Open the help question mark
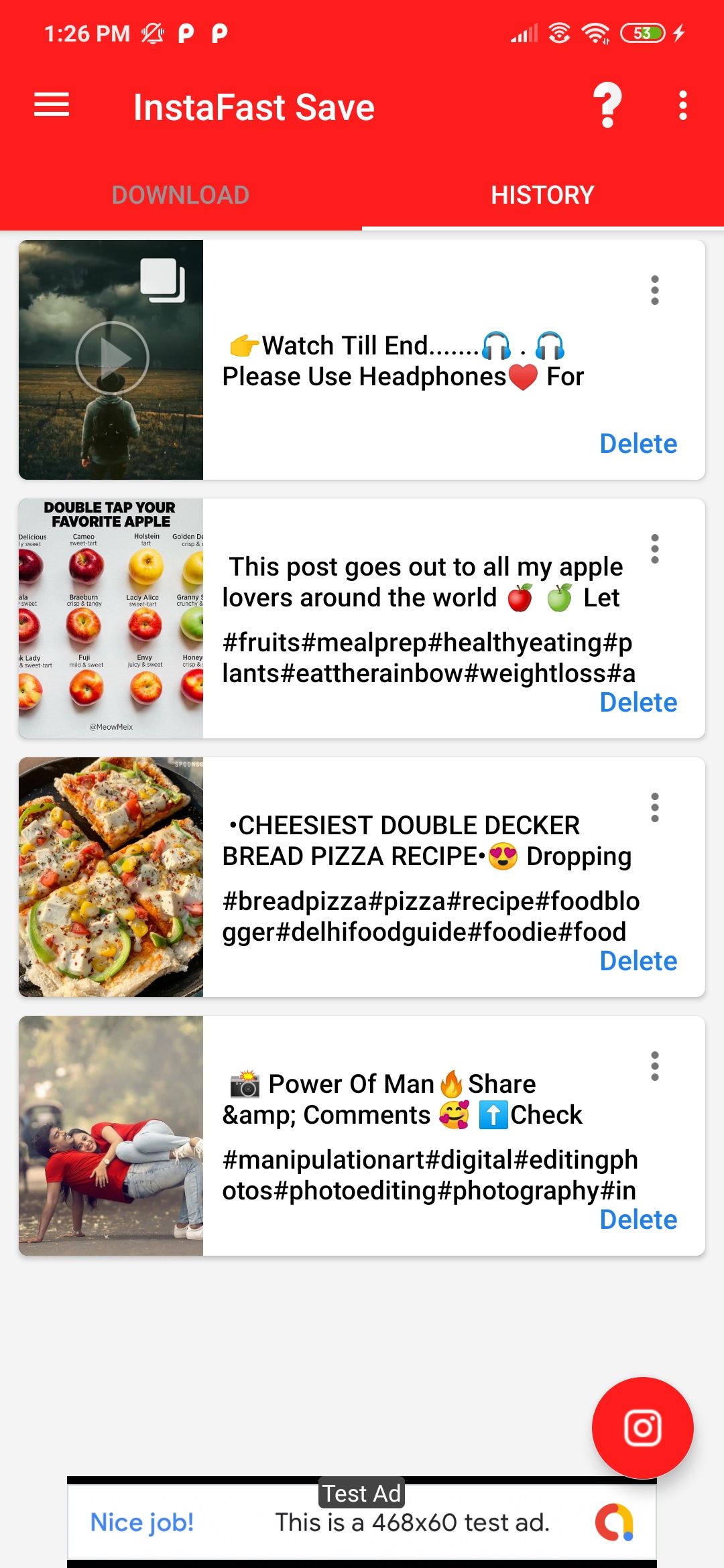Screen dimensions: 724x1568 [607, 105]
